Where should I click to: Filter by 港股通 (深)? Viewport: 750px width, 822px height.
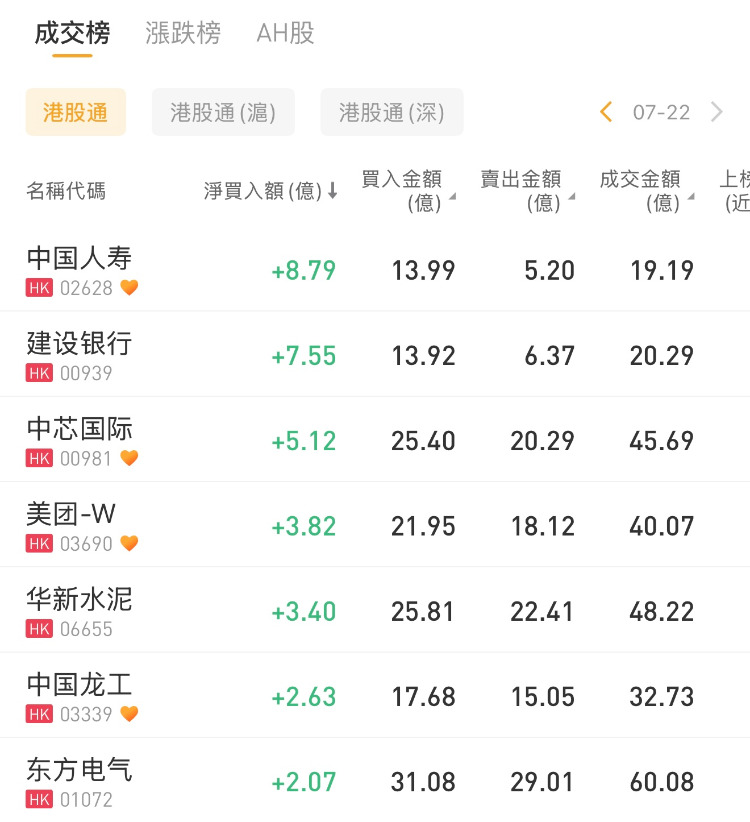click(392, 112)
